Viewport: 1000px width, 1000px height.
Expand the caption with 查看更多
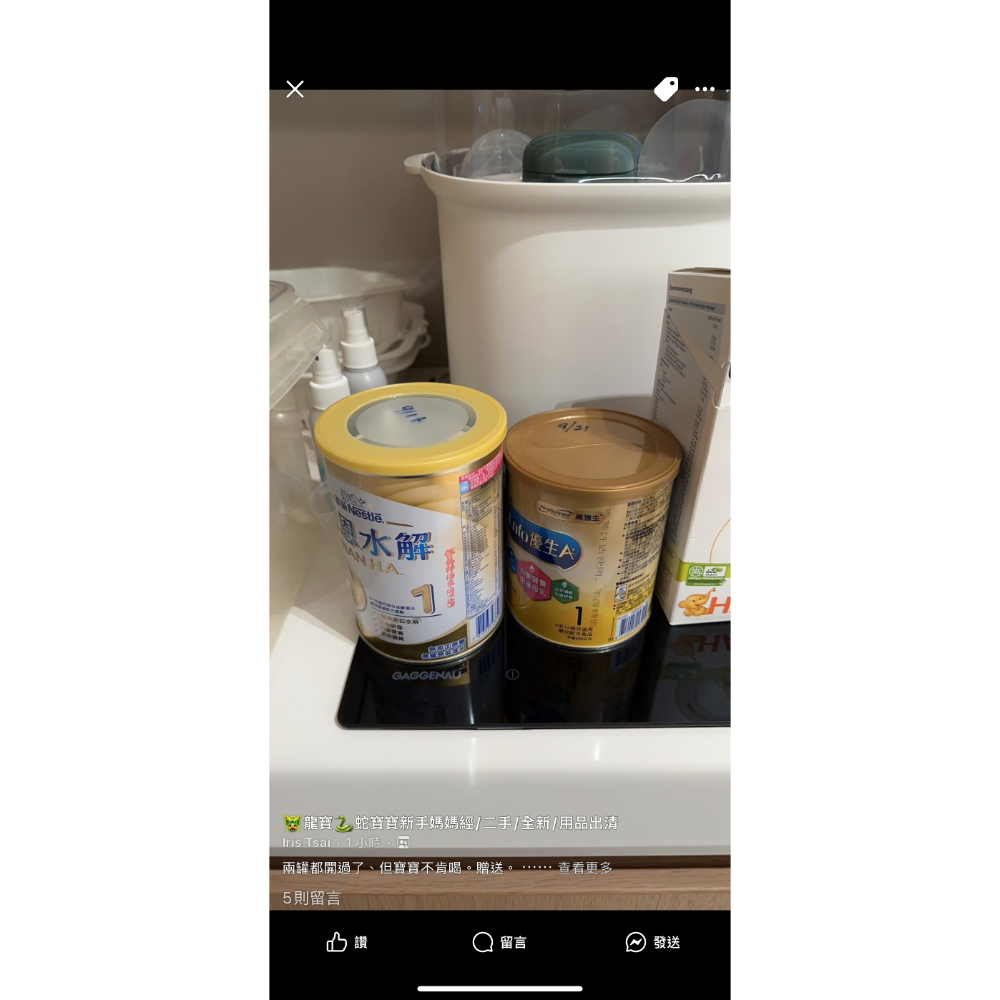[x=585, y=868]
